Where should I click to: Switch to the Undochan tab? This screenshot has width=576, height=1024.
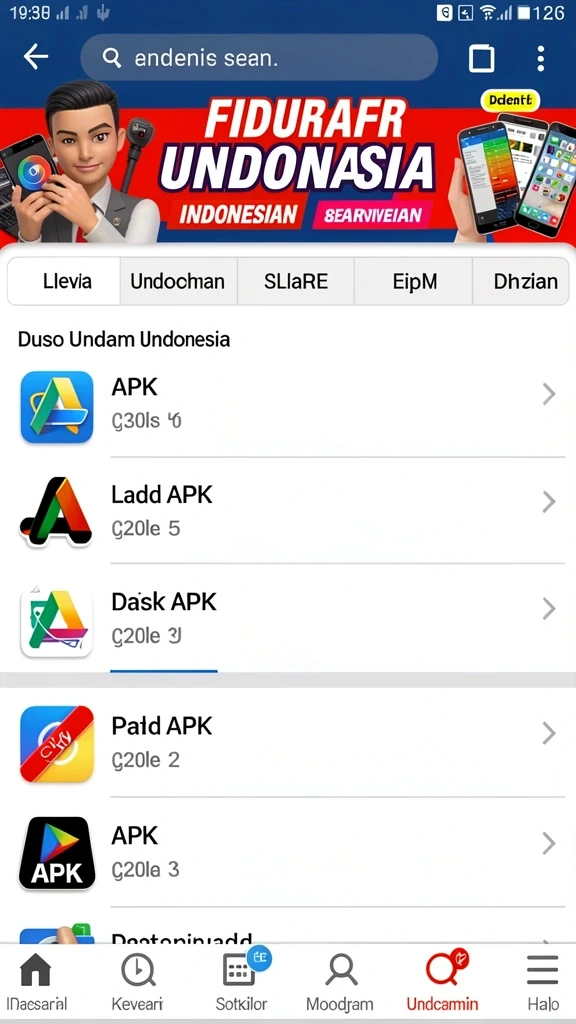click(x=178, y=281)
